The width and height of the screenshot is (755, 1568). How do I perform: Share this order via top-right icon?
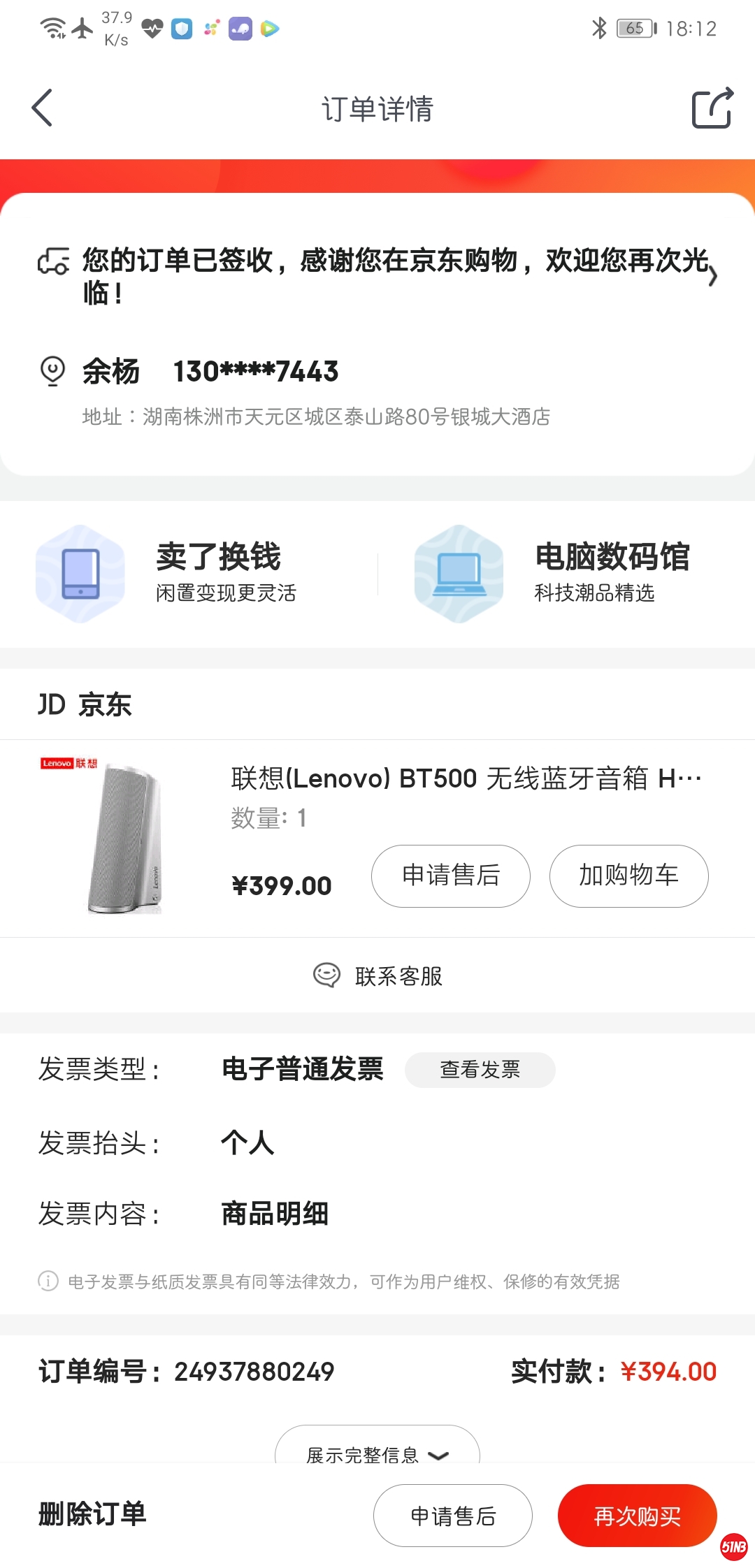(x=712, y=108)
